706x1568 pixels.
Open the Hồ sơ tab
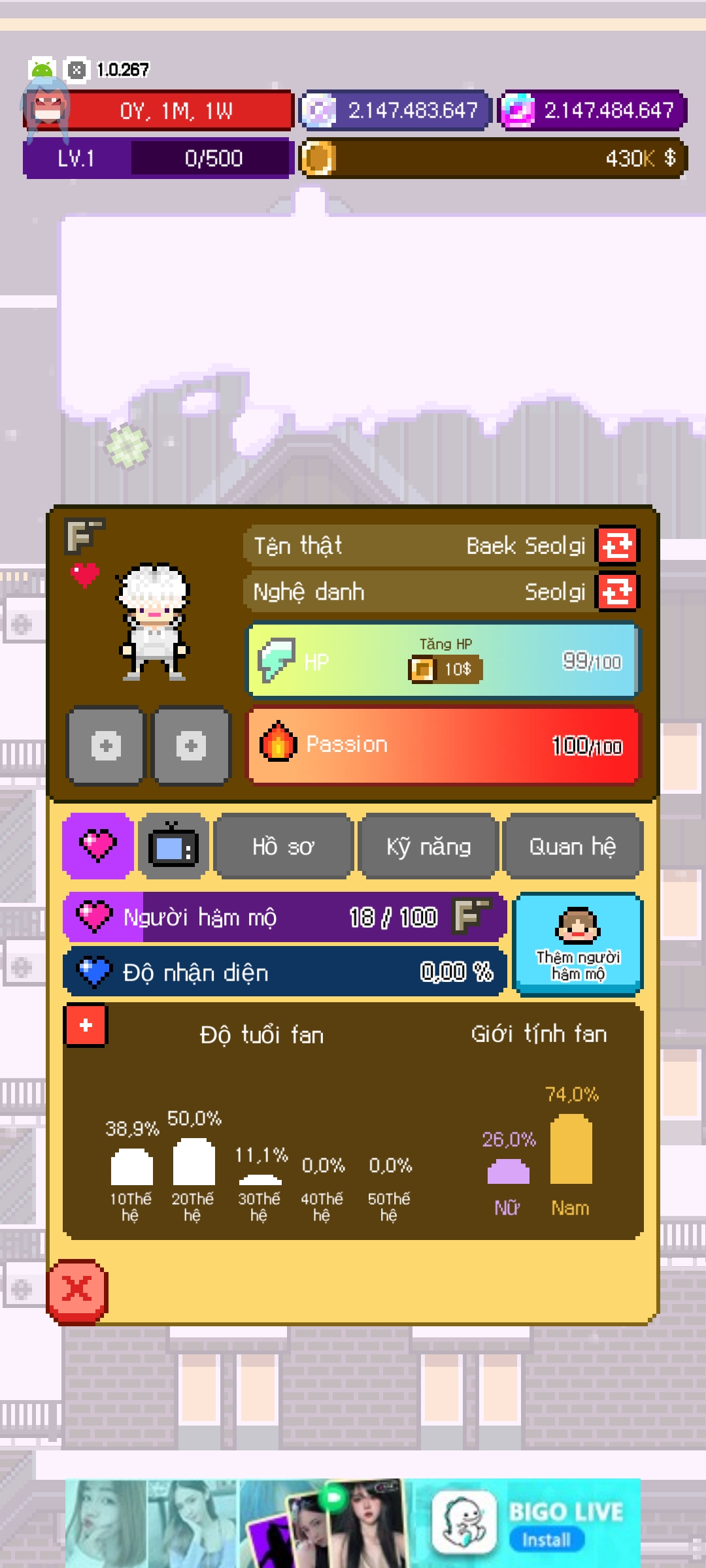point(283,846)
